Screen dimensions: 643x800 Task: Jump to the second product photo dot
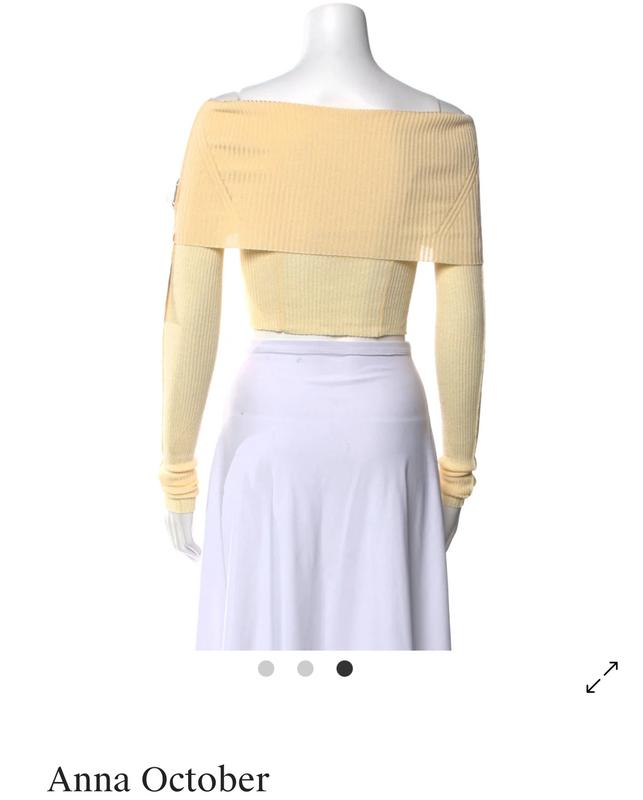pyautogui.click(x=305, y=668)
